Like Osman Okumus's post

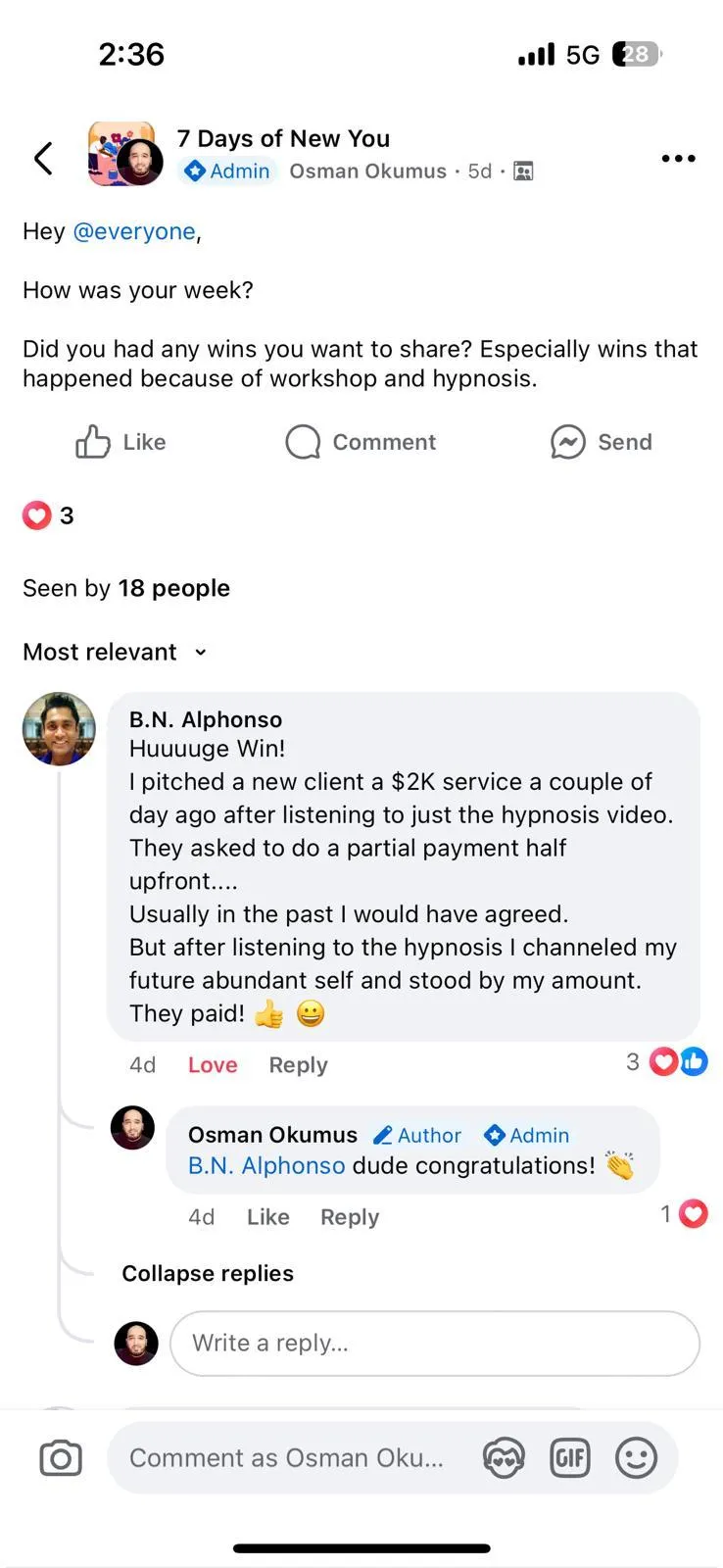(120, 442)
